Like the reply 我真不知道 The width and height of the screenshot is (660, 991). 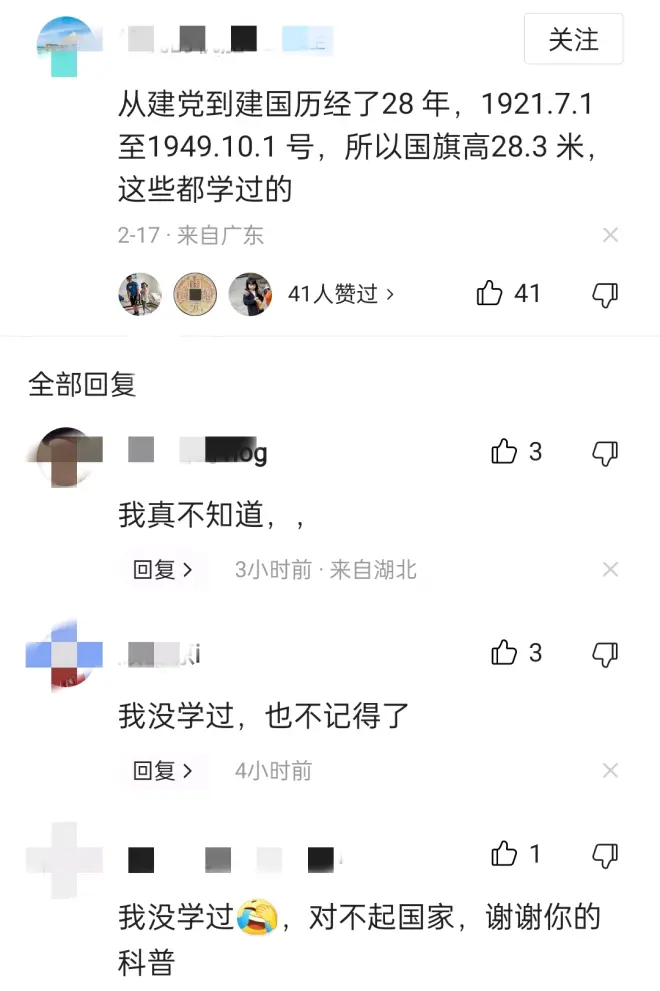tap(504, 452)
